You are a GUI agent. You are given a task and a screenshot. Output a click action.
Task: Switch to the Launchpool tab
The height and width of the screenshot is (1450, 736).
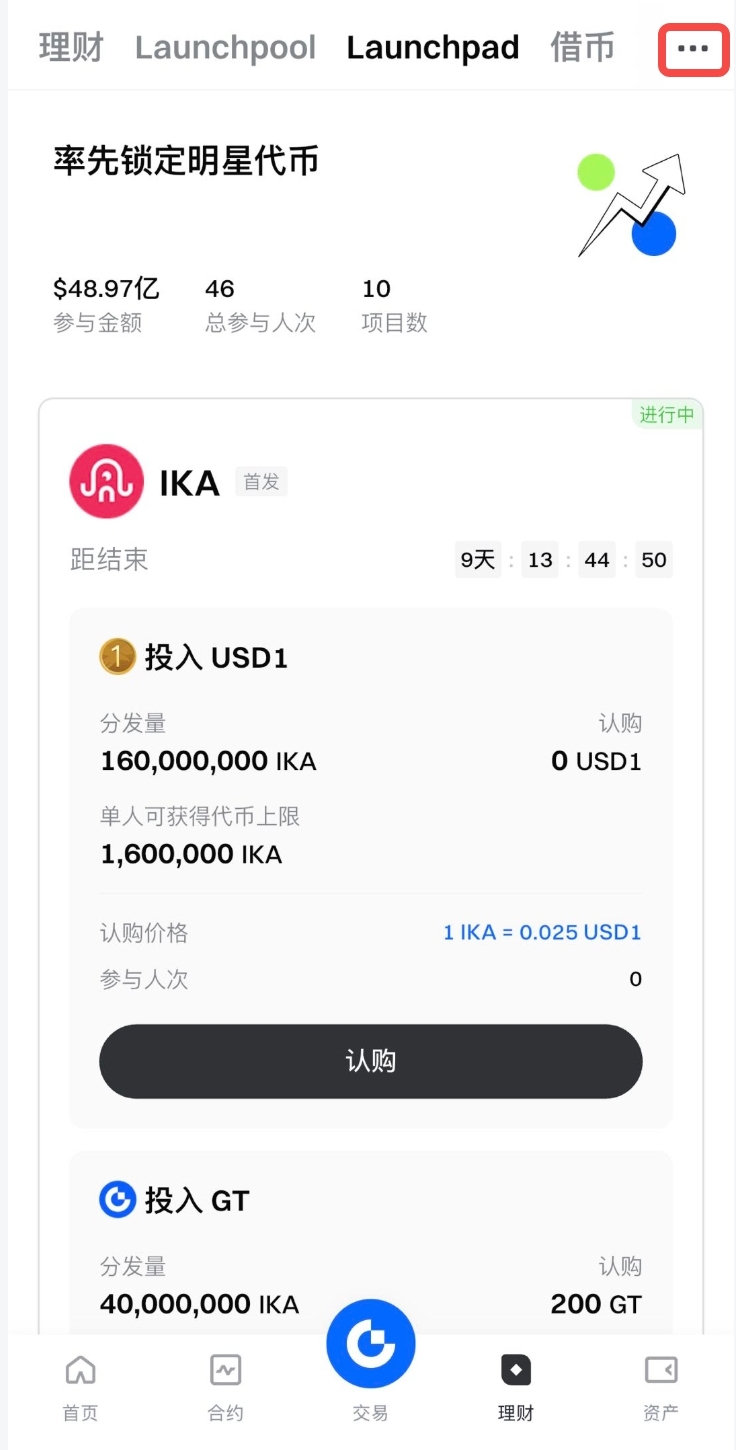pos(225,47)
